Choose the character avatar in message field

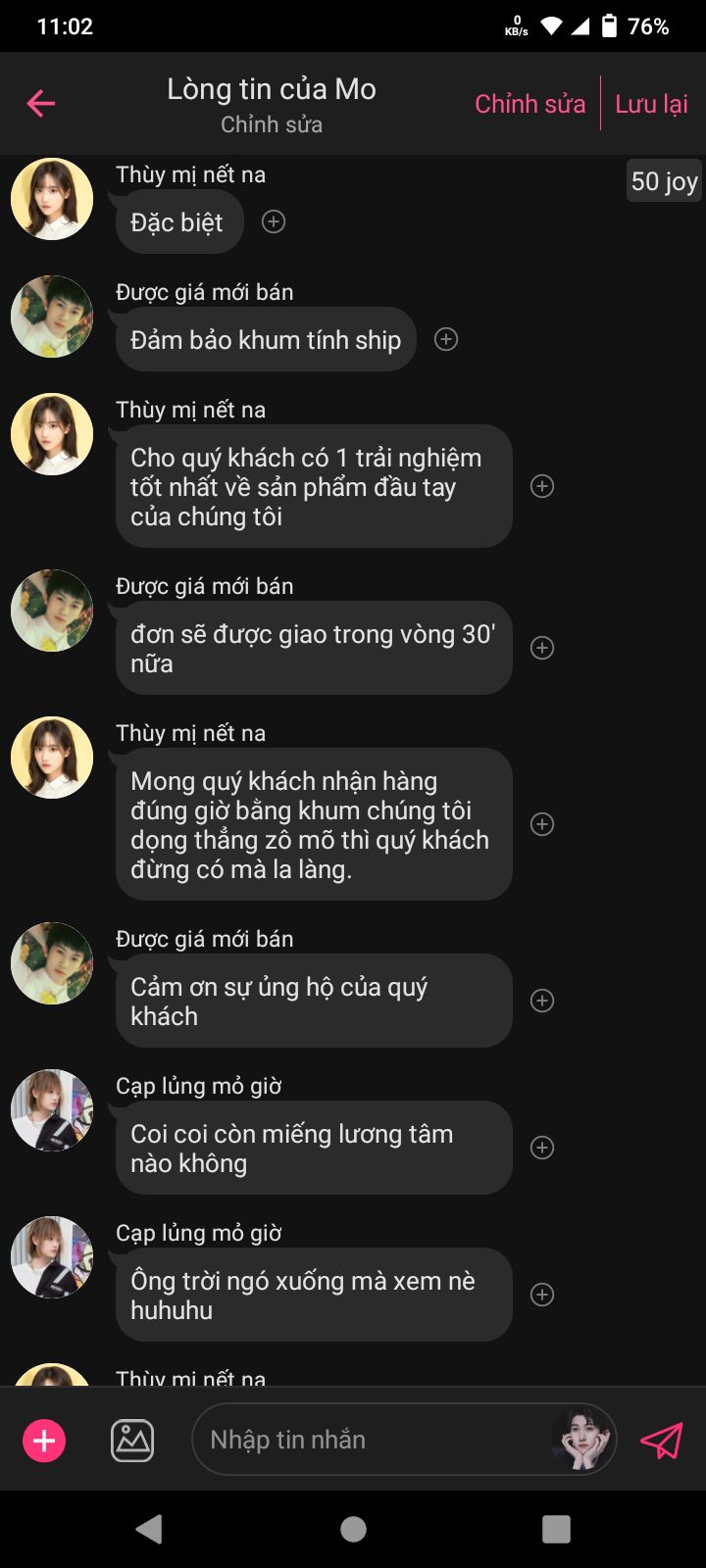582,1440
